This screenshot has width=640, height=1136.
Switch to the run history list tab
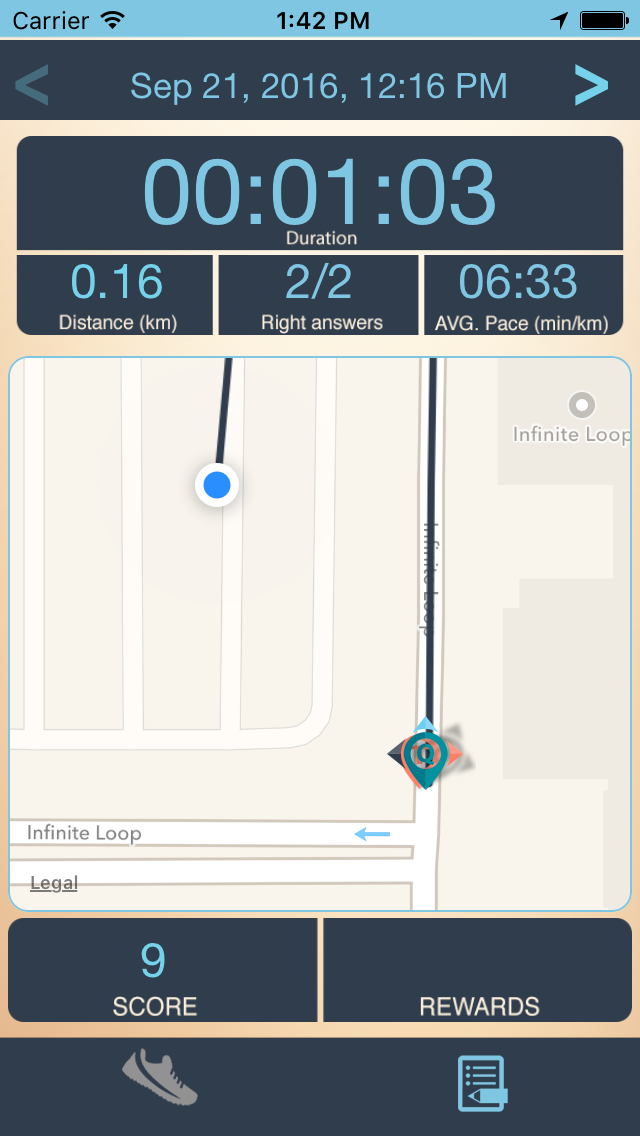[481, 1085]
